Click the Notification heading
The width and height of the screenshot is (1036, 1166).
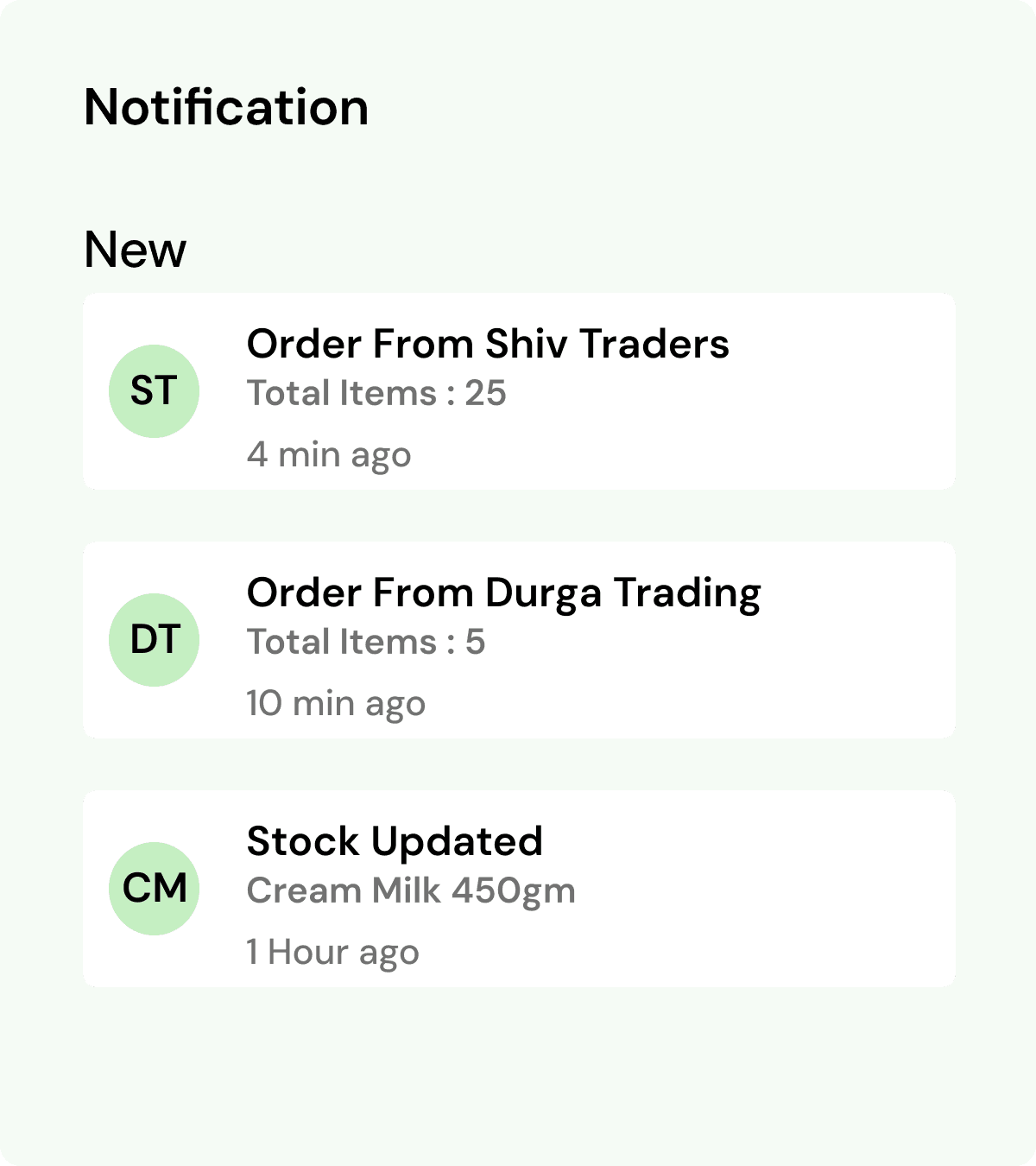pyautogui.click(x=226, y=107)
